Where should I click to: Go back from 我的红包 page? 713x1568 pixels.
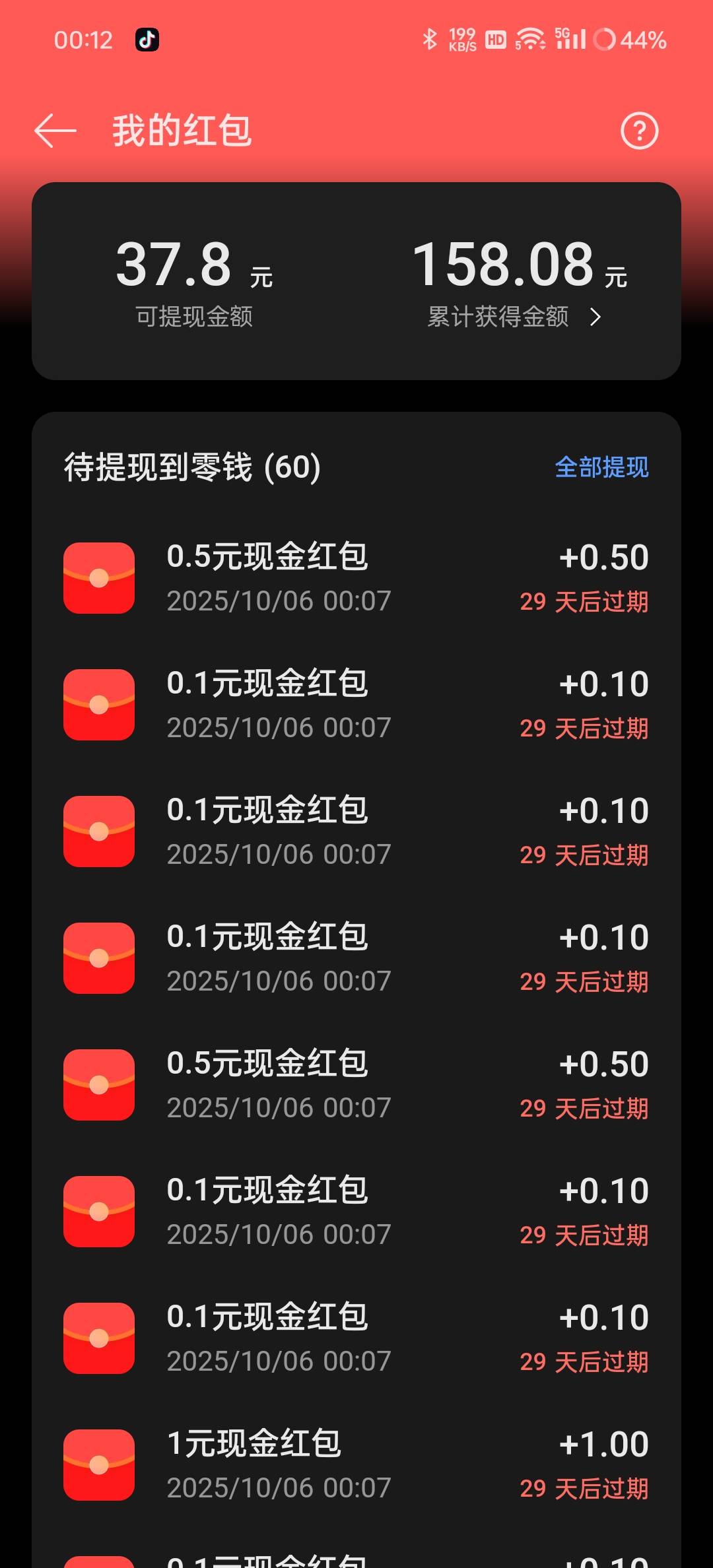tap(55, 131)
